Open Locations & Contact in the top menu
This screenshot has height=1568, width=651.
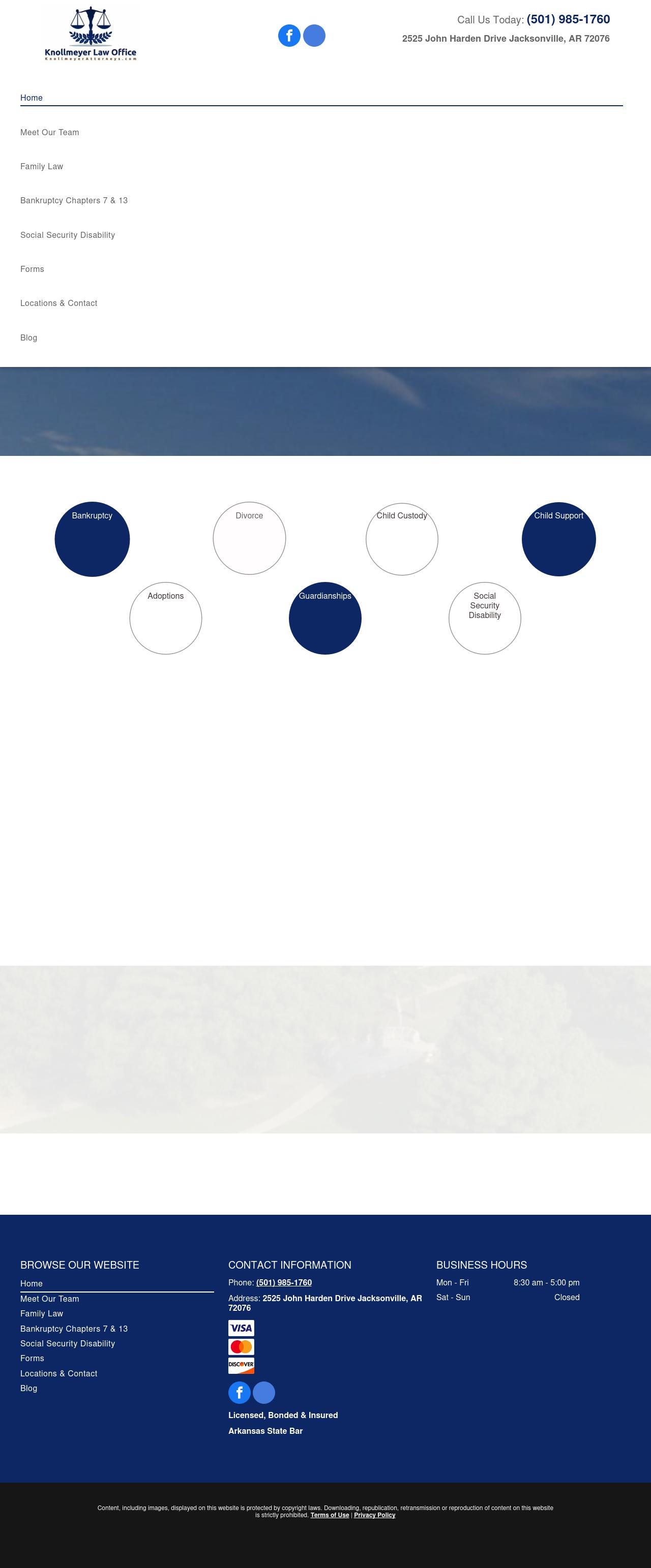pos(58,303)
